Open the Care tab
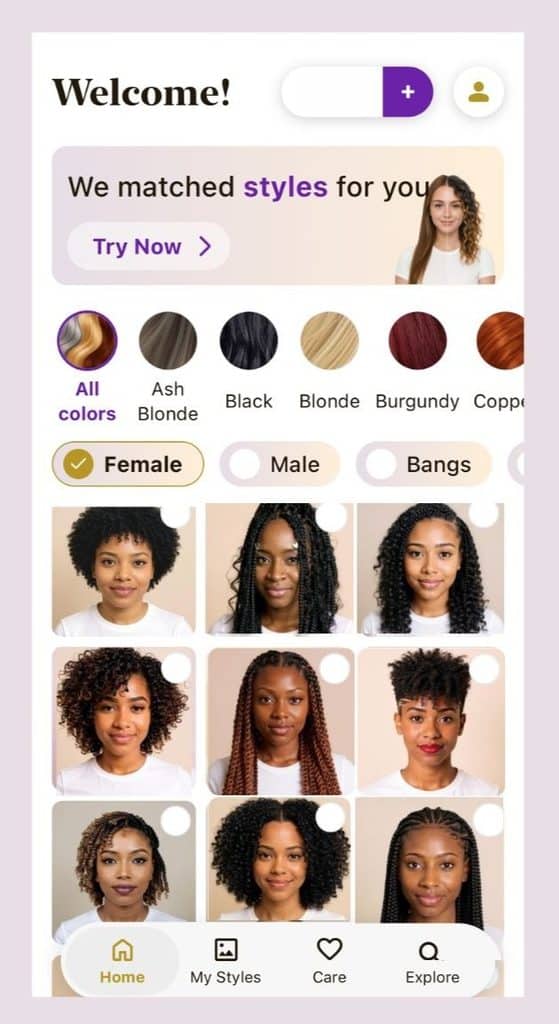 pyautogui.click(x=329, y=961)
